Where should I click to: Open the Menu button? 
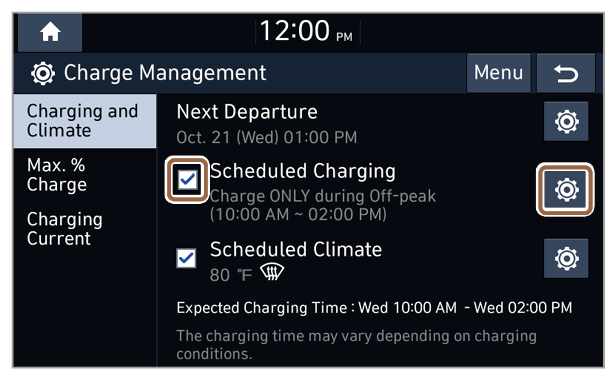499,73
